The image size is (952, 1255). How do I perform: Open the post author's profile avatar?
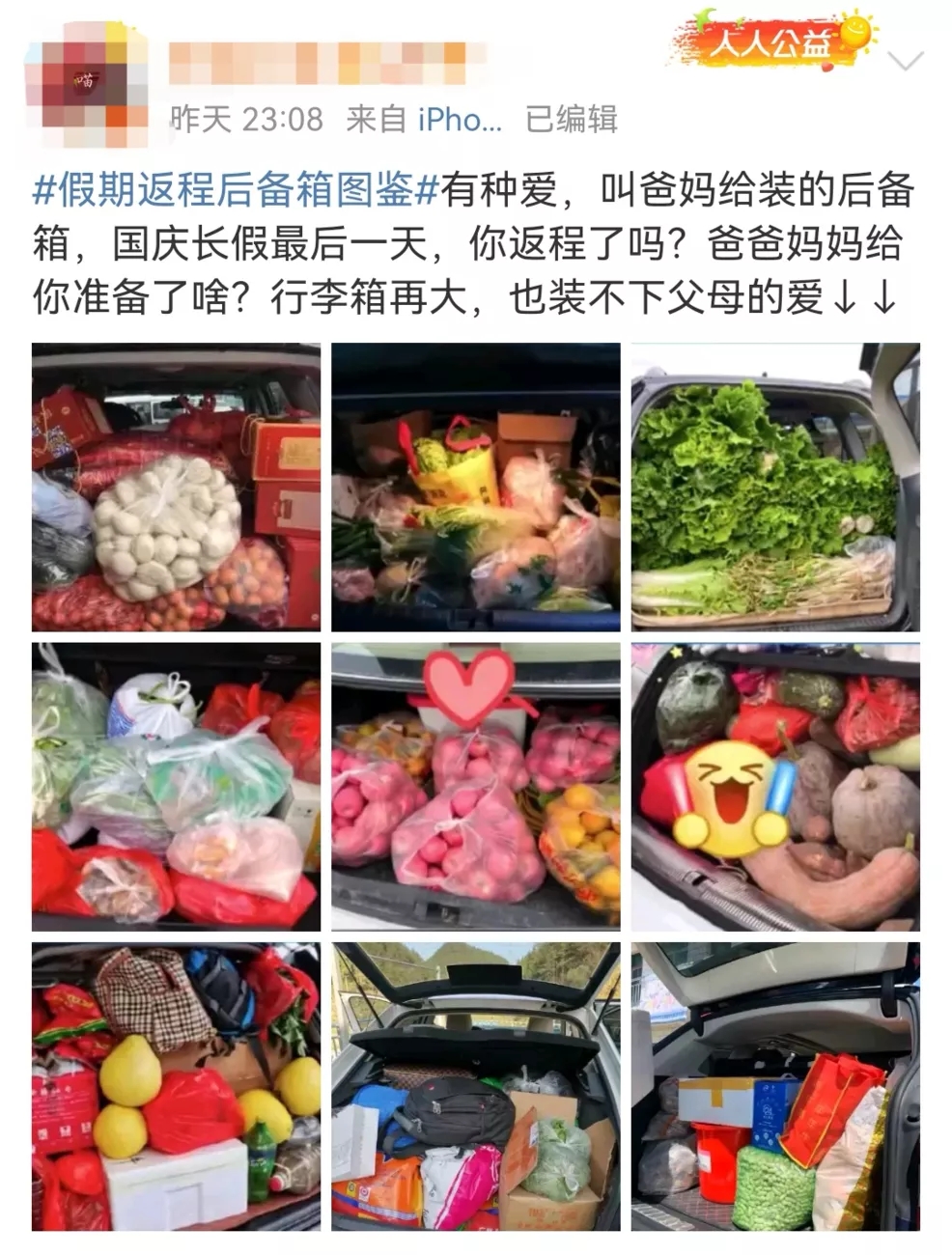coord(85,79)
